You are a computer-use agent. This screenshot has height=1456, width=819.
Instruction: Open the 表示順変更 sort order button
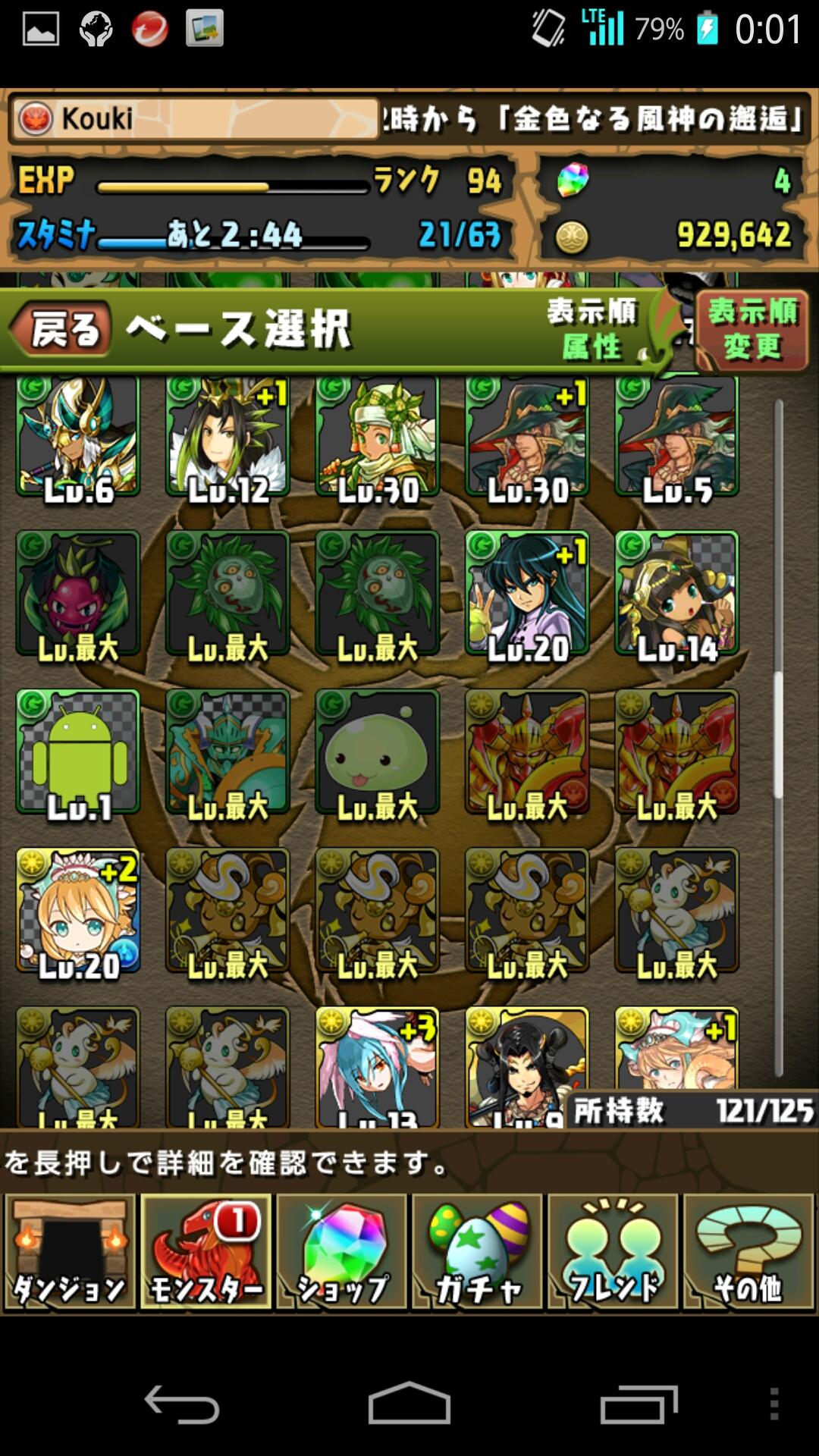pos(752,331)
